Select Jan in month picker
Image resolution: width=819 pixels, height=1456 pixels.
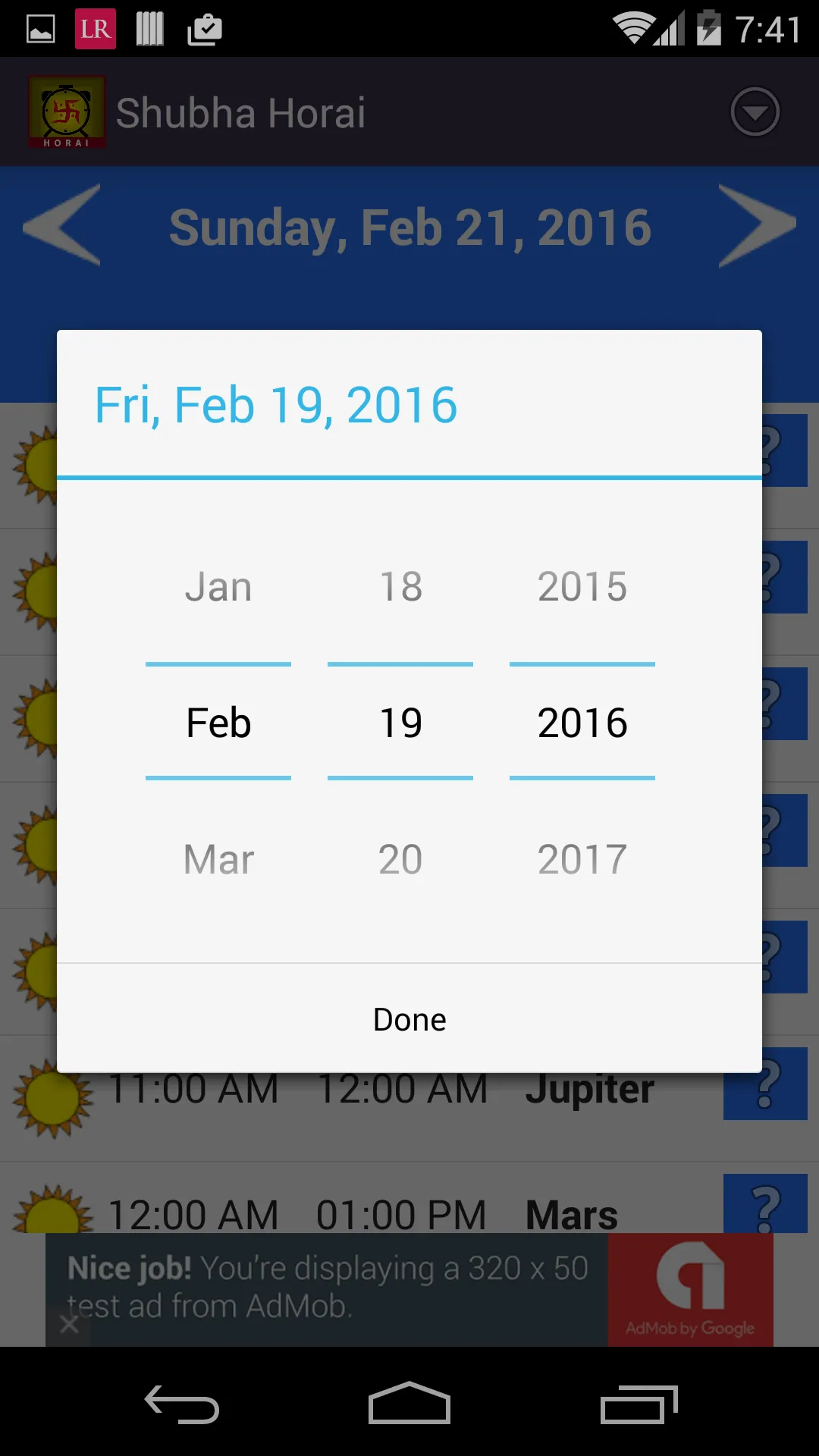218,587
